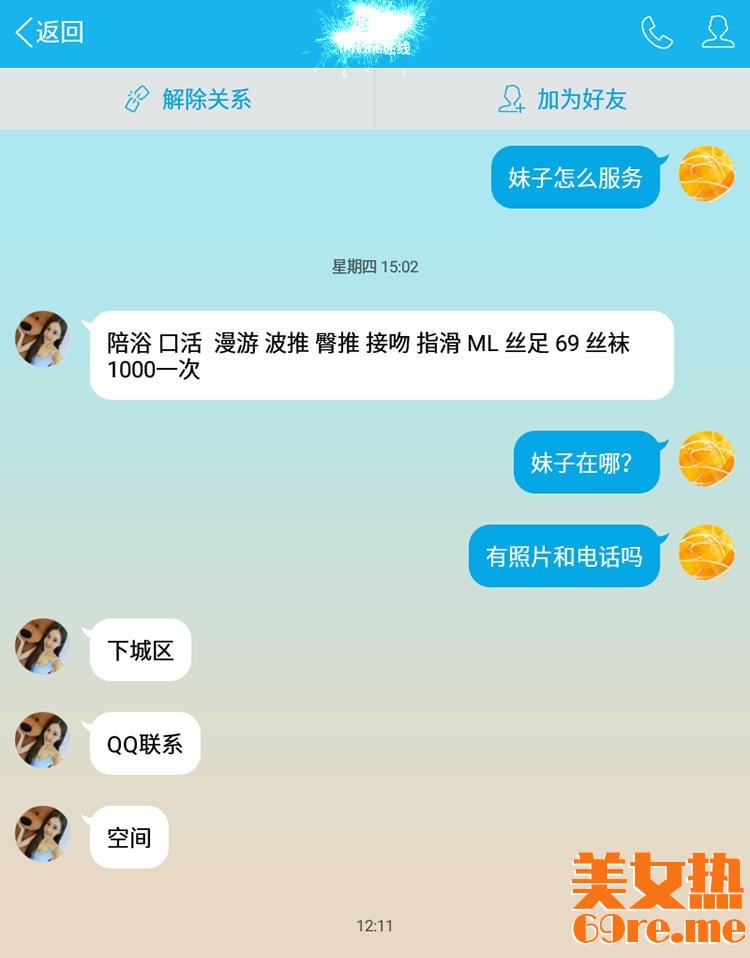750x958 pixels.
Task: Go back using the 返回 button
Action: (x=48, y=33)
